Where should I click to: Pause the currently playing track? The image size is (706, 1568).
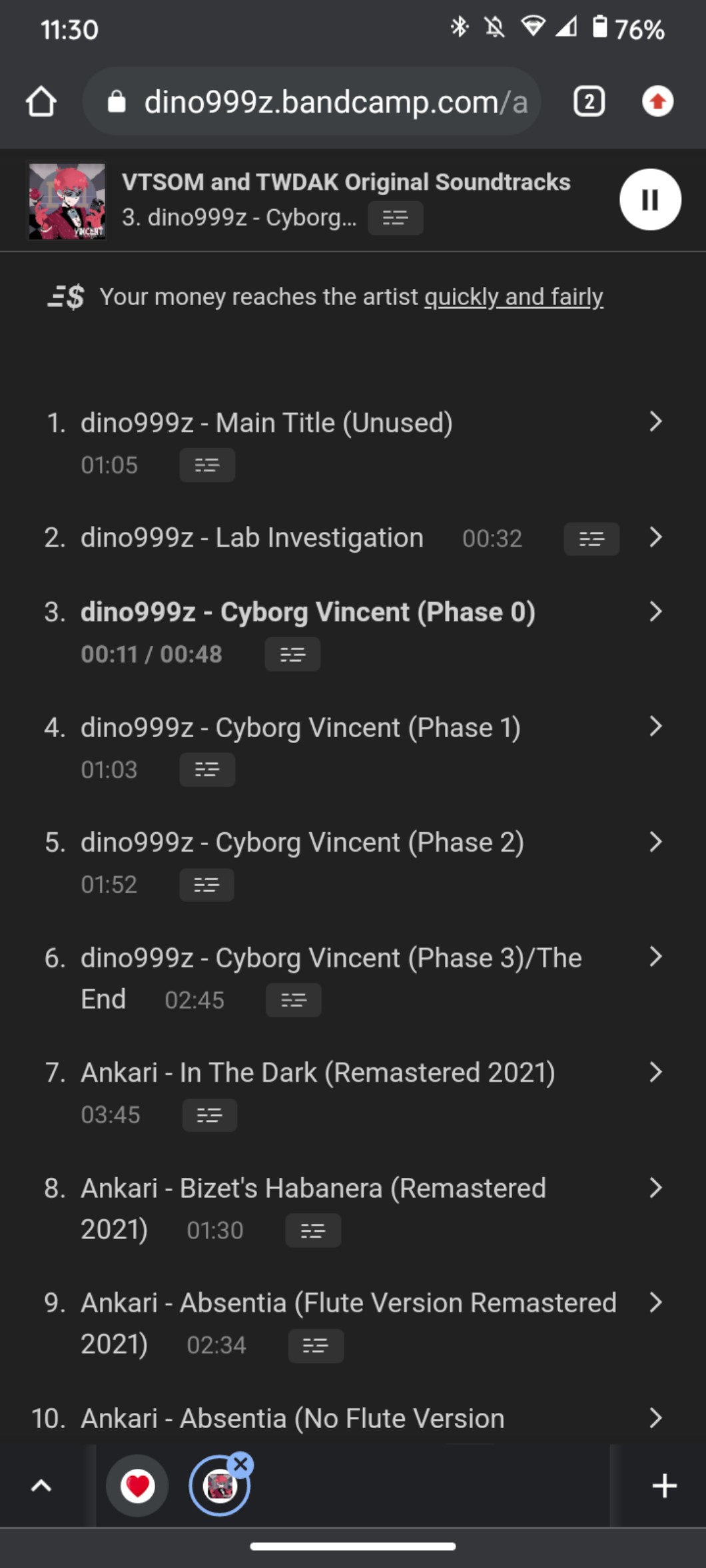pos(649,199)
